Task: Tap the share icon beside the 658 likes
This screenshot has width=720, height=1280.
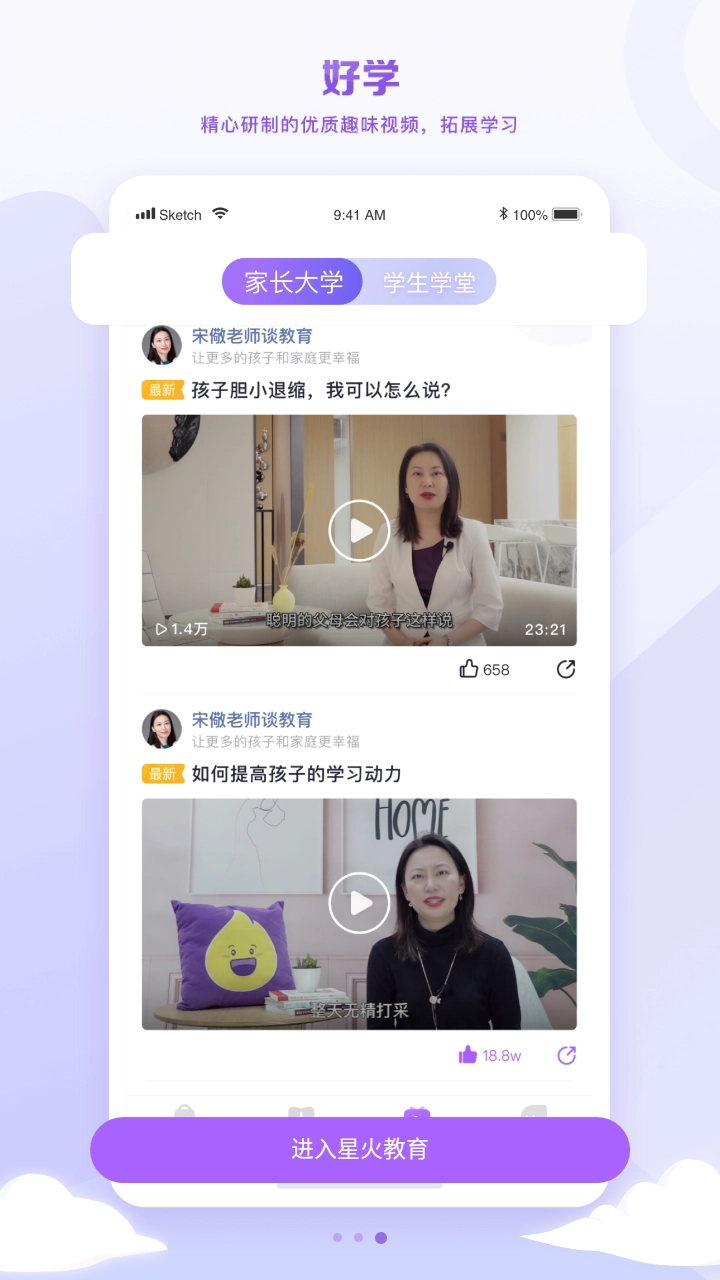Action: 566,670
